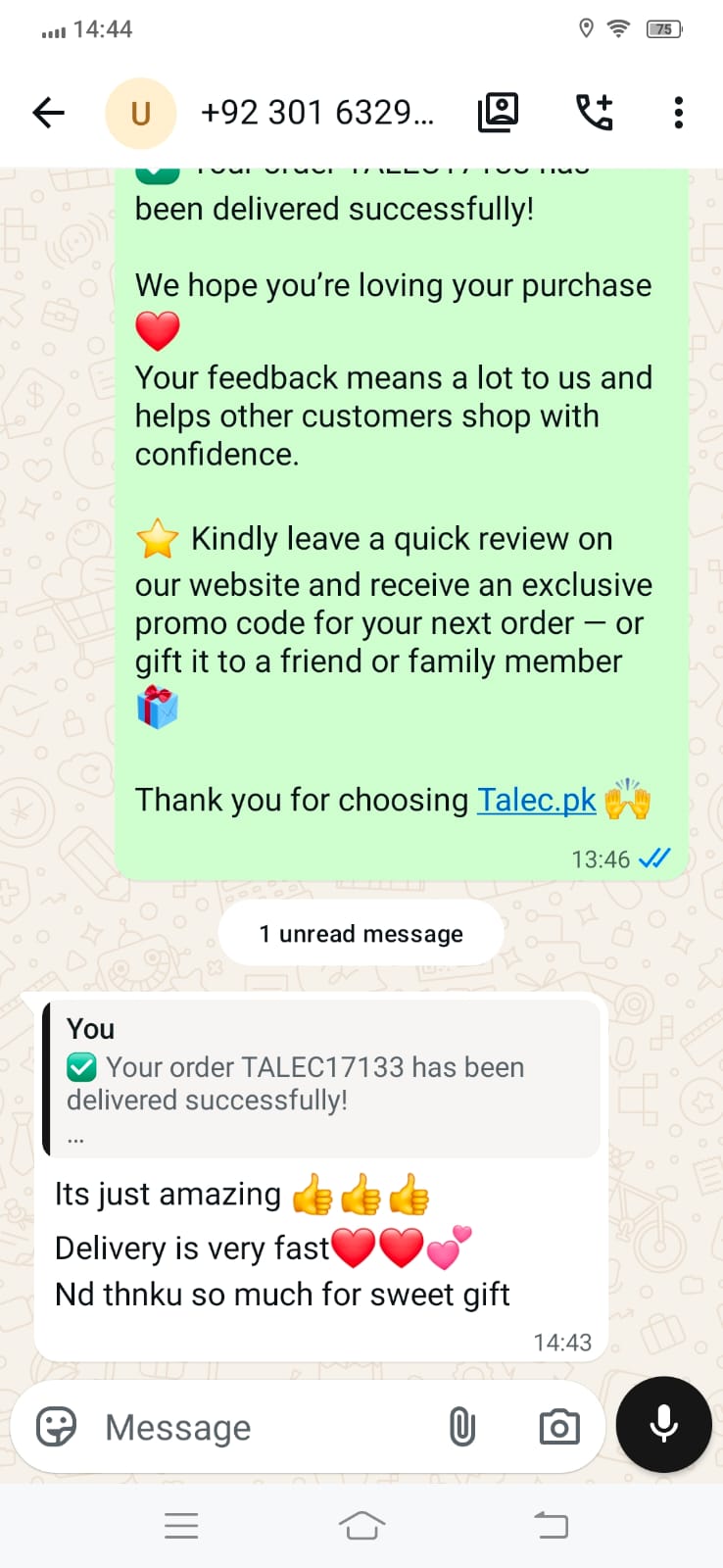
Task: Attach a file with the paperclip
Action: coord(461,1427)
